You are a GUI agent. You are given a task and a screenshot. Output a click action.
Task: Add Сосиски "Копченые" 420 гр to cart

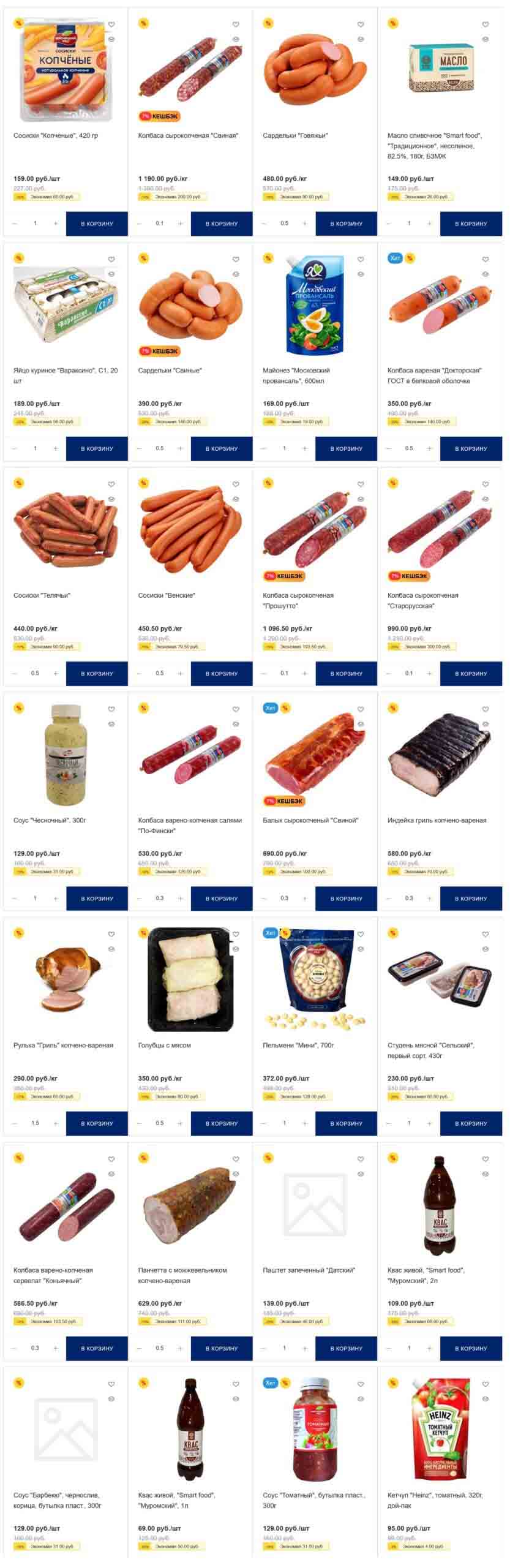coord(97,224)
